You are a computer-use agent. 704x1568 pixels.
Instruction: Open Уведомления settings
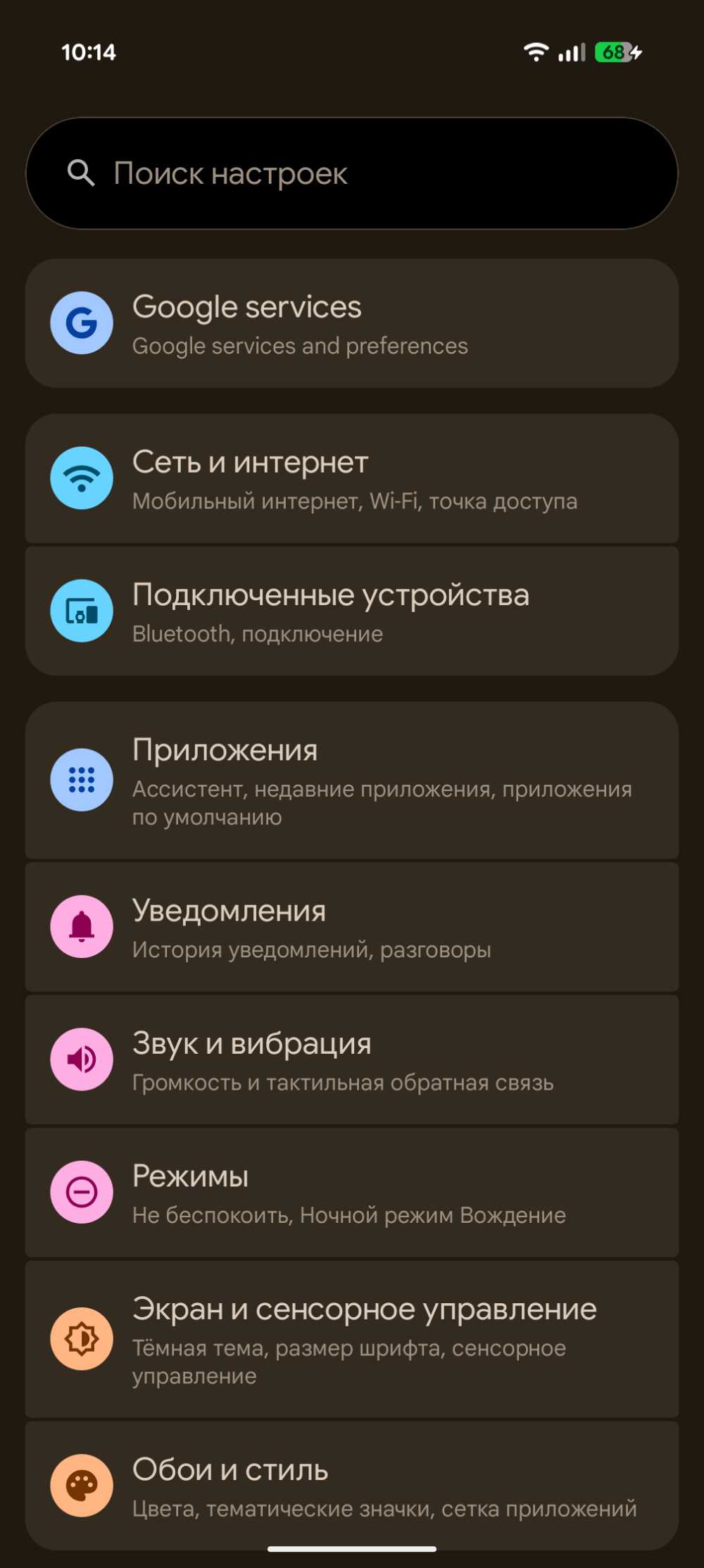click(352, 927)
